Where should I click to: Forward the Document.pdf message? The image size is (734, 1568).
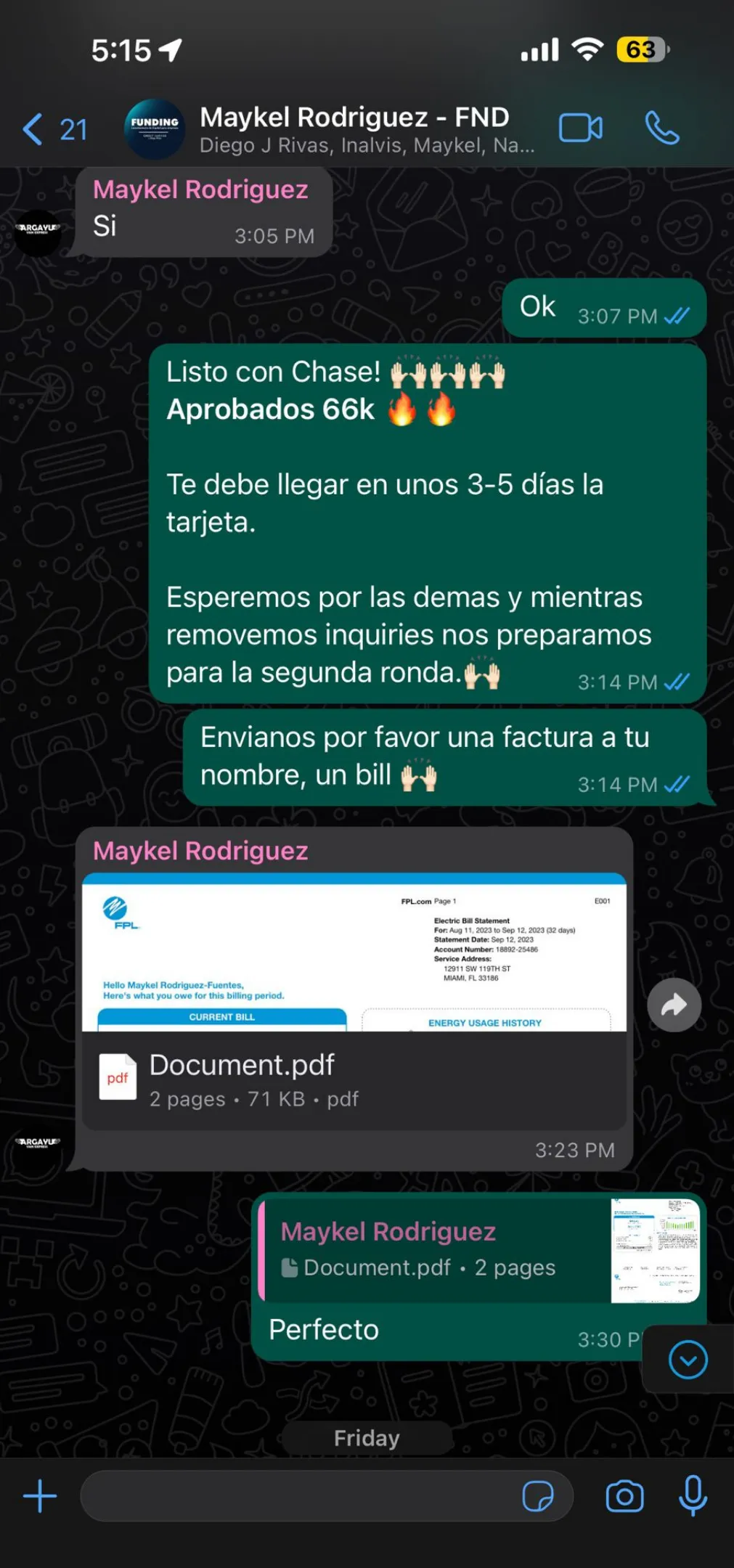[674, 1005]
